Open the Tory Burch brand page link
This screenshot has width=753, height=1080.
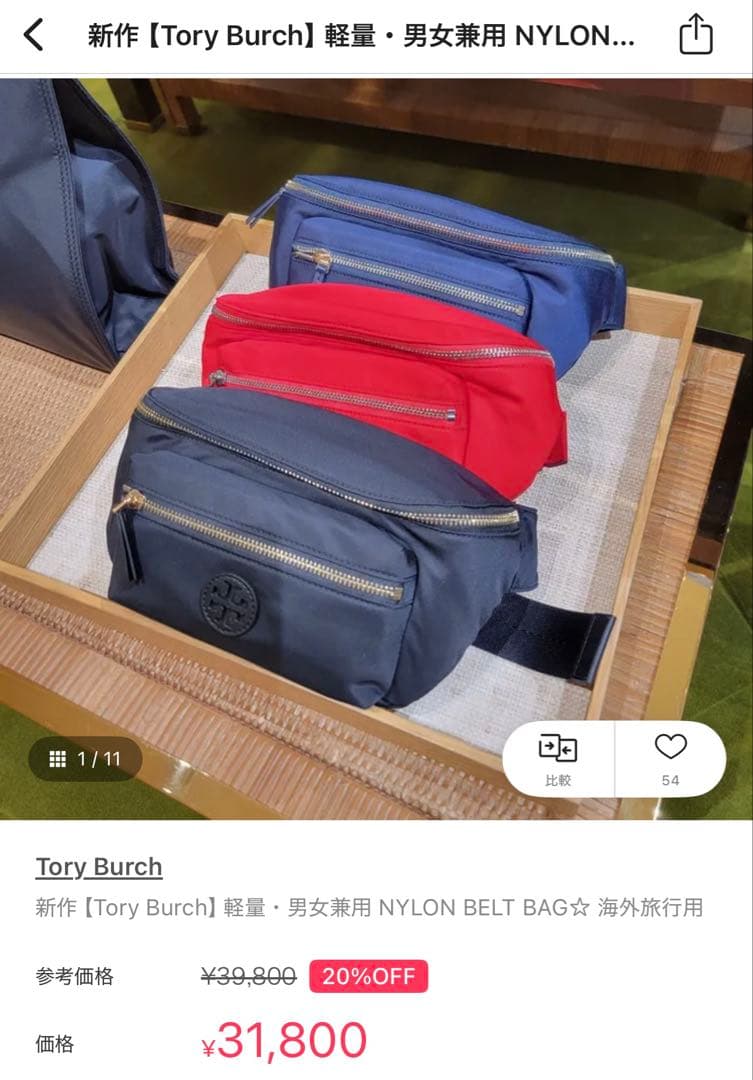pos(99,866)
